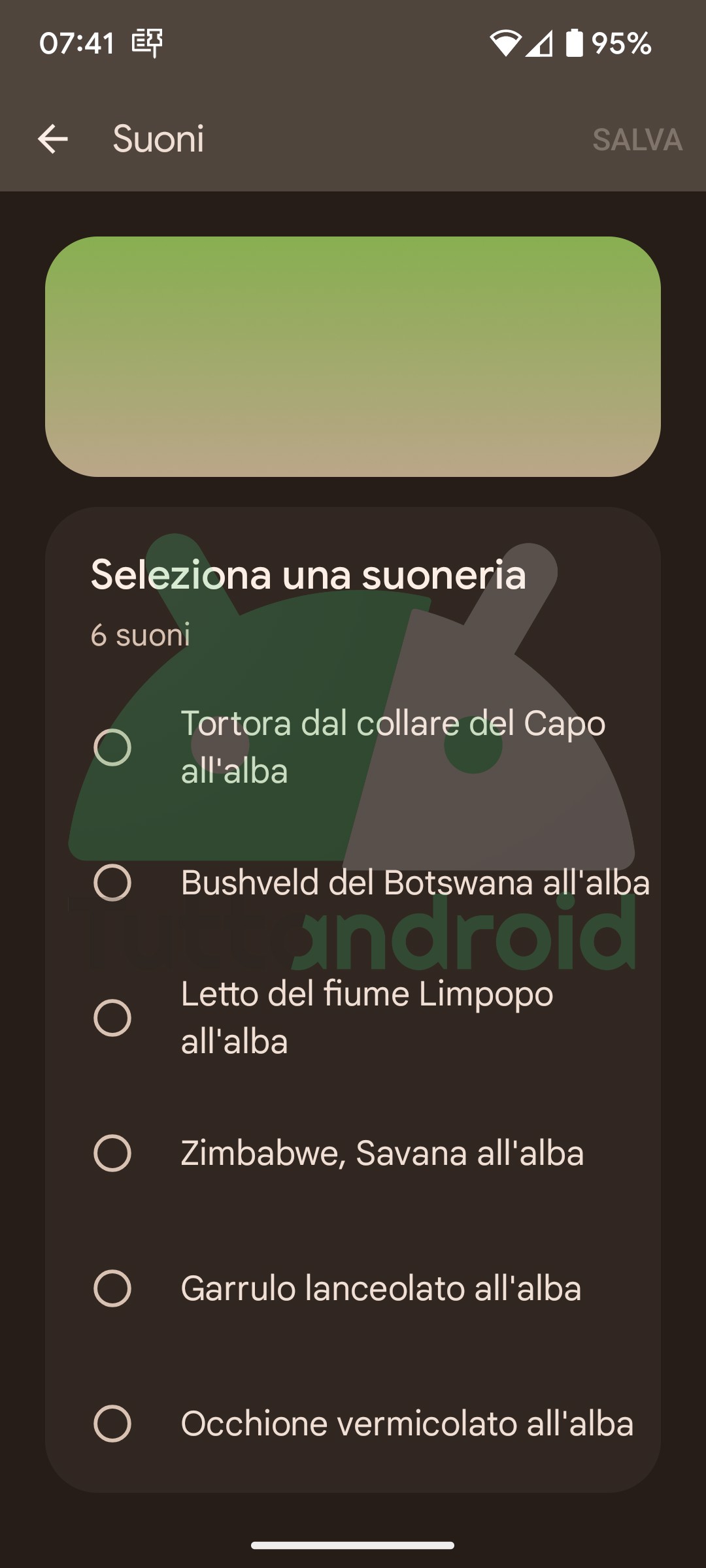
Task: Choose Garrulo lanceolato all'alba
Action: coord(112,1288)
